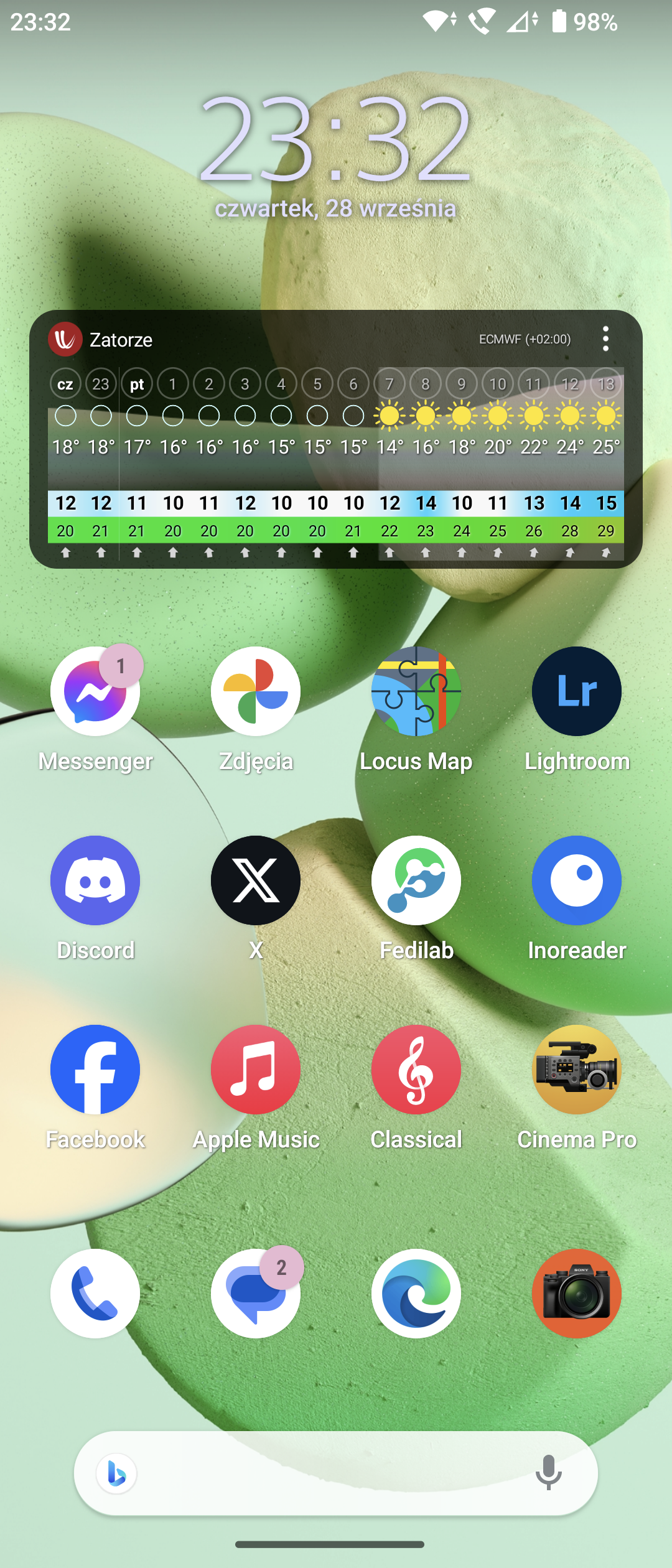
Task: Launch Inoreader
Action: click(x=577, y=880)
